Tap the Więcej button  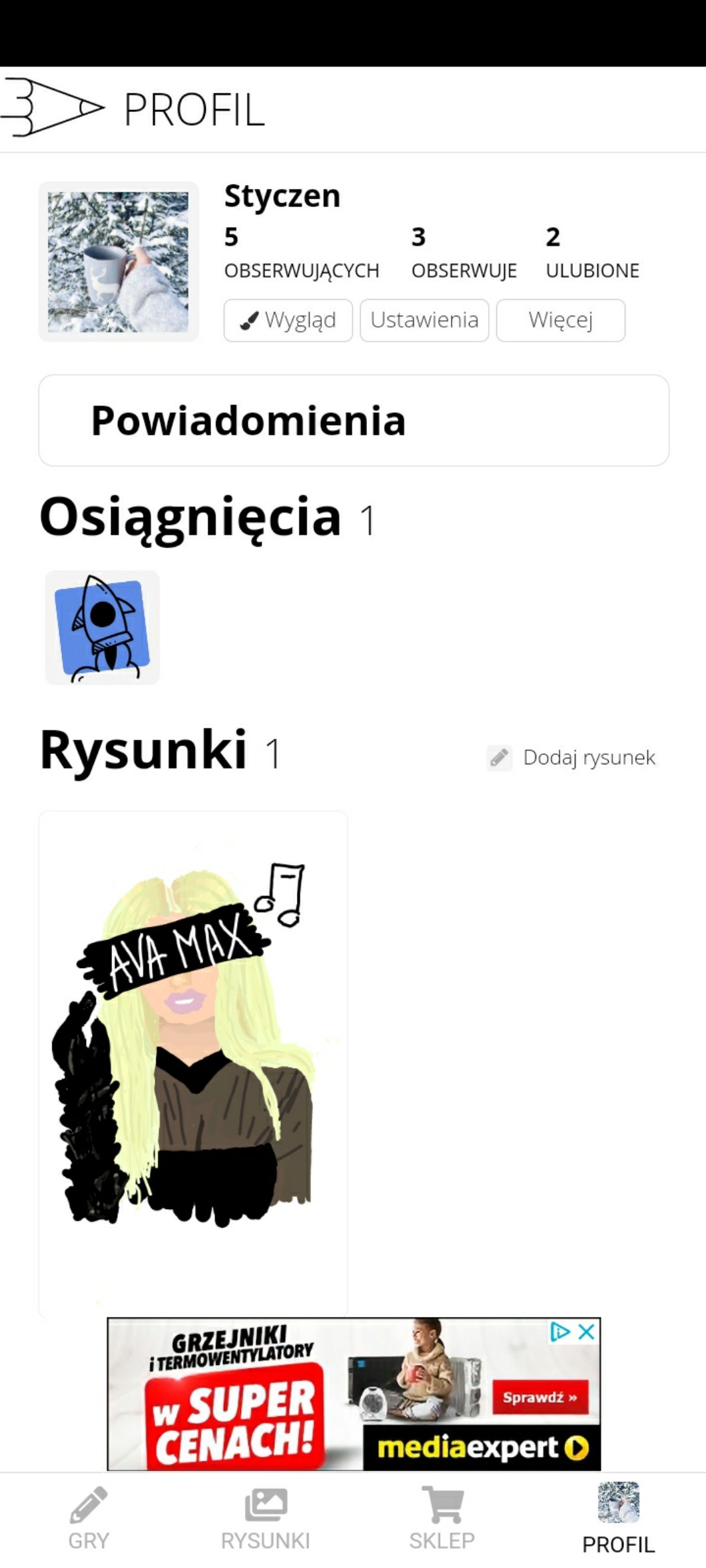pos(560,320)
